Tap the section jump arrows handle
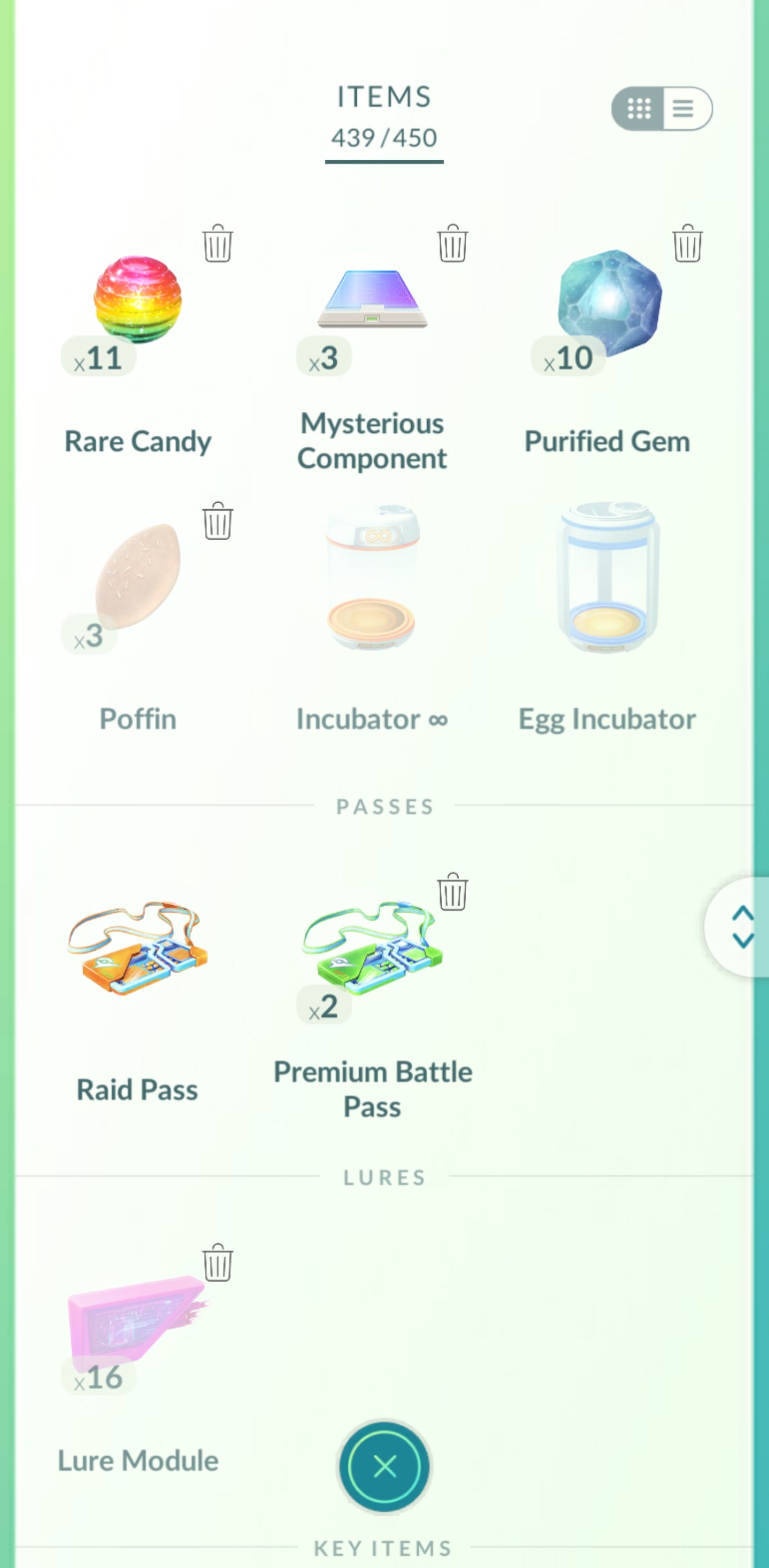The image size is (769, 1568). pos(741,926)
